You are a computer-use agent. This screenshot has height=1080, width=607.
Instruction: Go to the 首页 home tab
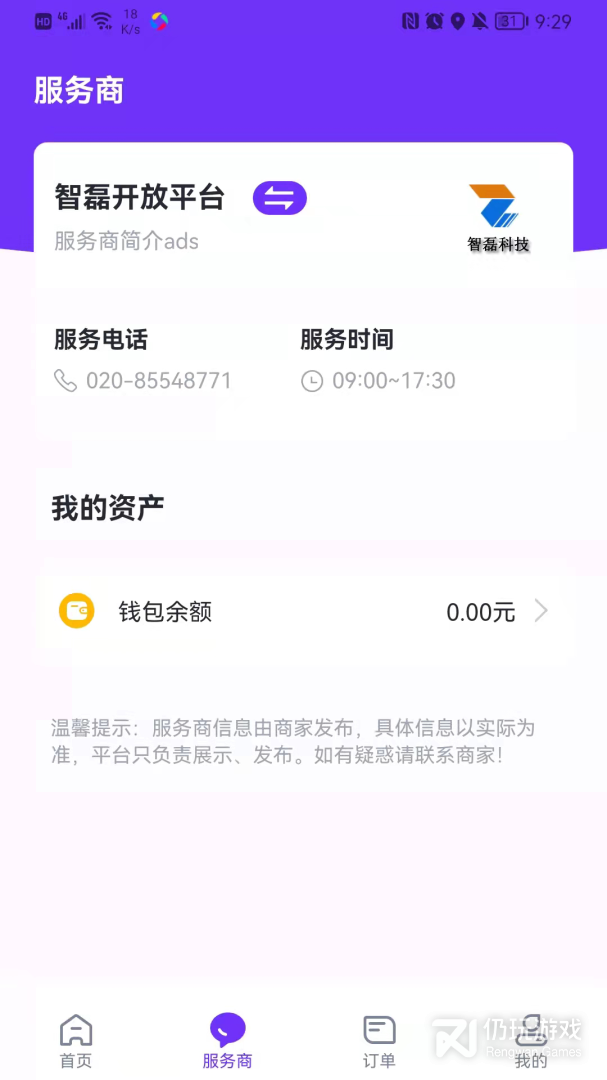coord(76,1040)
